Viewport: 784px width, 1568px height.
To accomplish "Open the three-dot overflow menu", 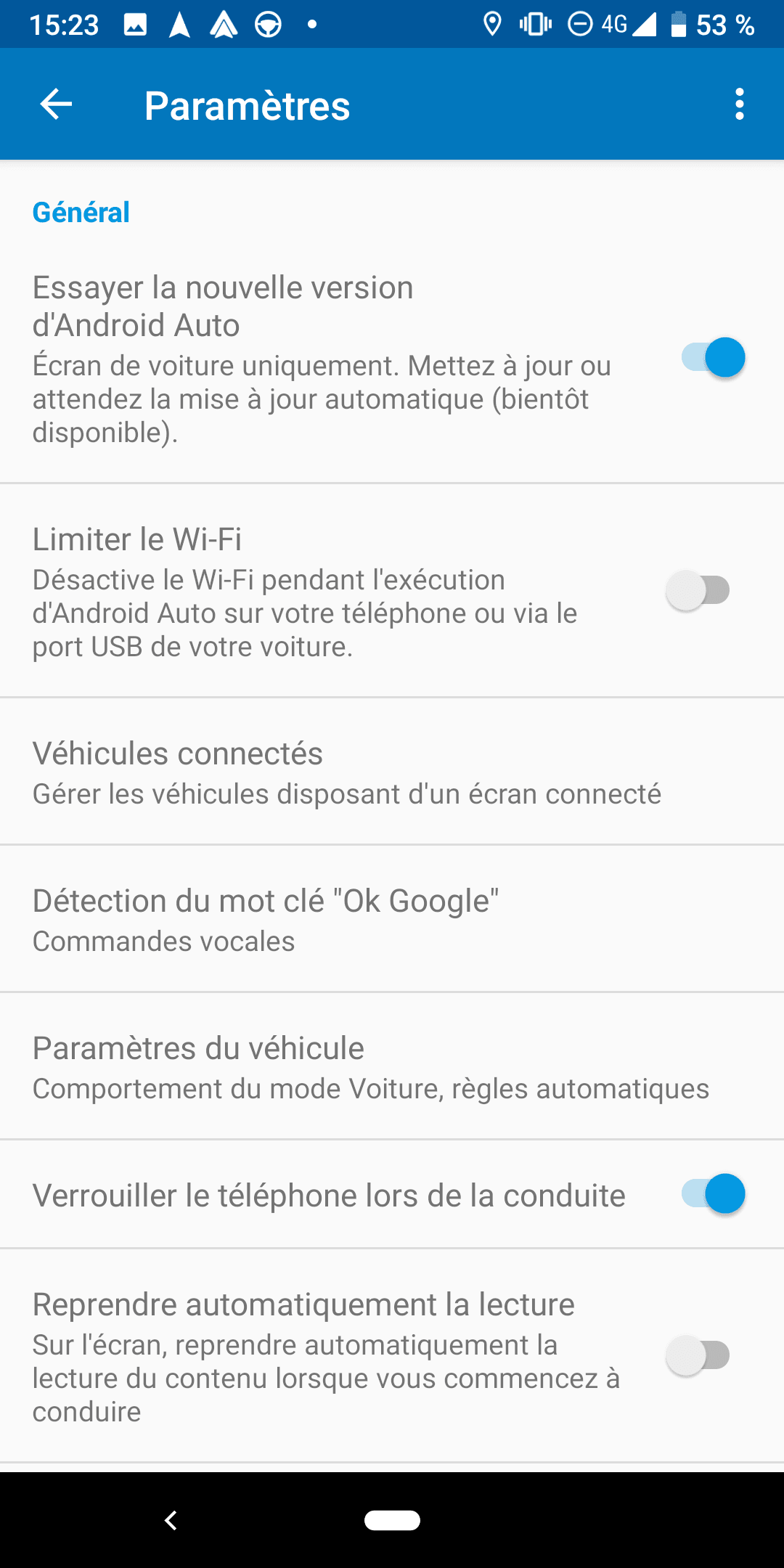I will (x=739, y=105).
